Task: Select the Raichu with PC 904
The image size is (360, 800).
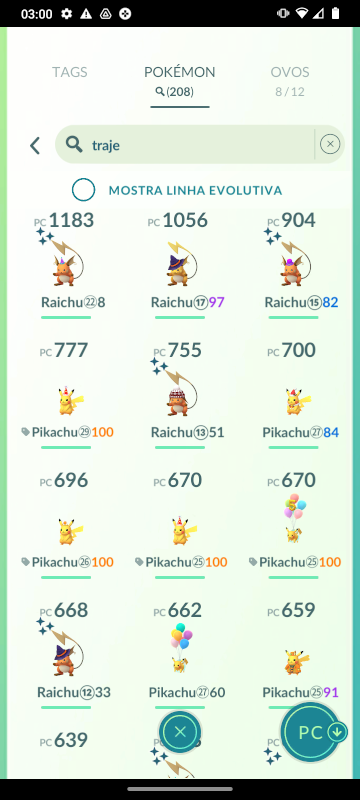Action: click(294, 265)
